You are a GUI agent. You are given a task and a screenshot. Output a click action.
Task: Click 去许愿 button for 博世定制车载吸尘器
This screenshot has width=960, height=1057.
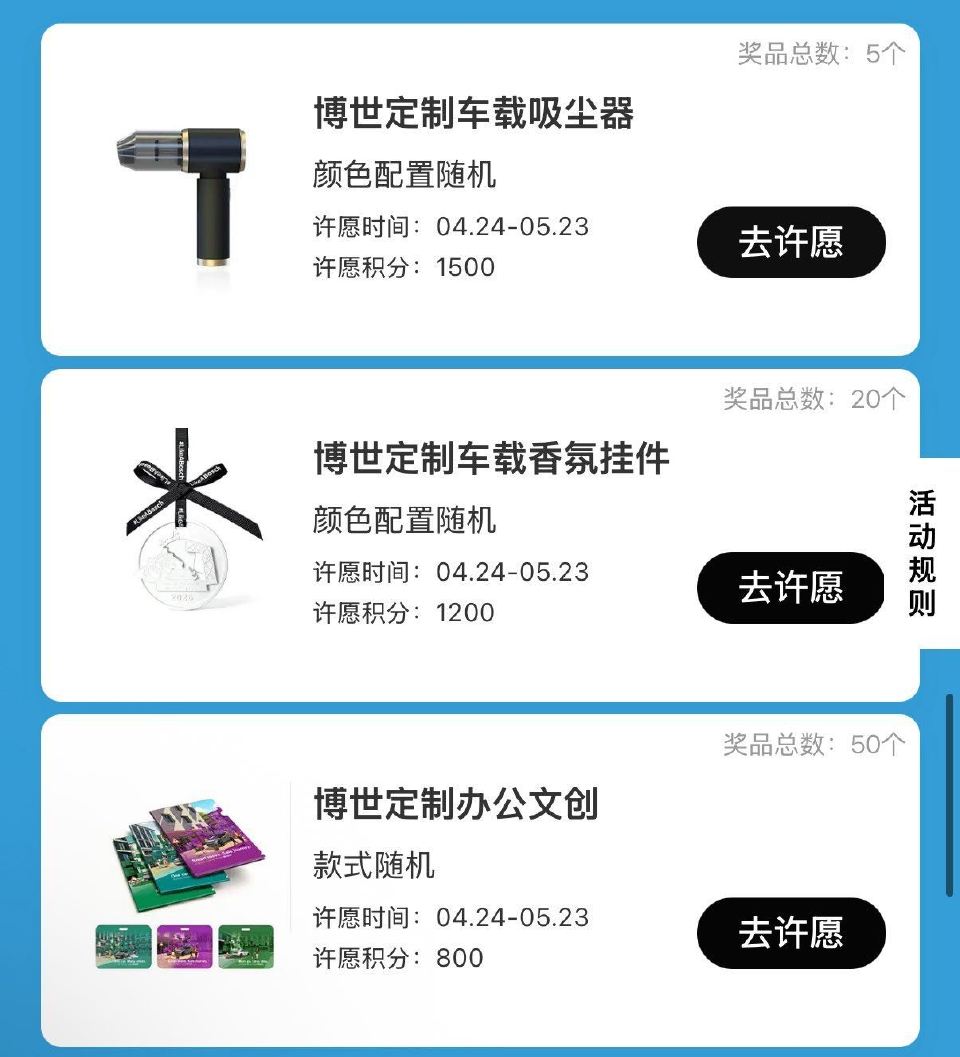tap(790, 240)
